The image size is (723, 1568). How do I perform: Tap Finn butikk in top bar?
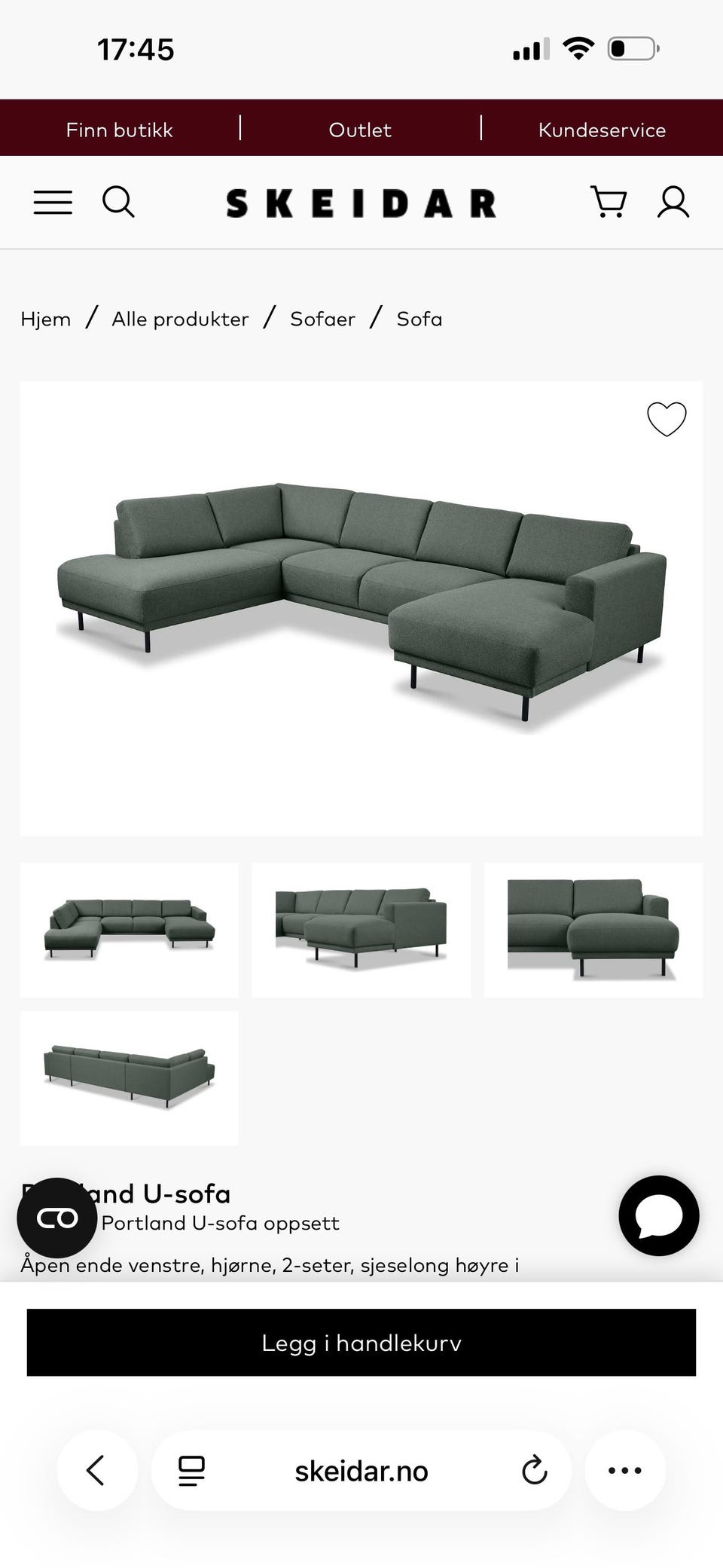coord(119,130)
